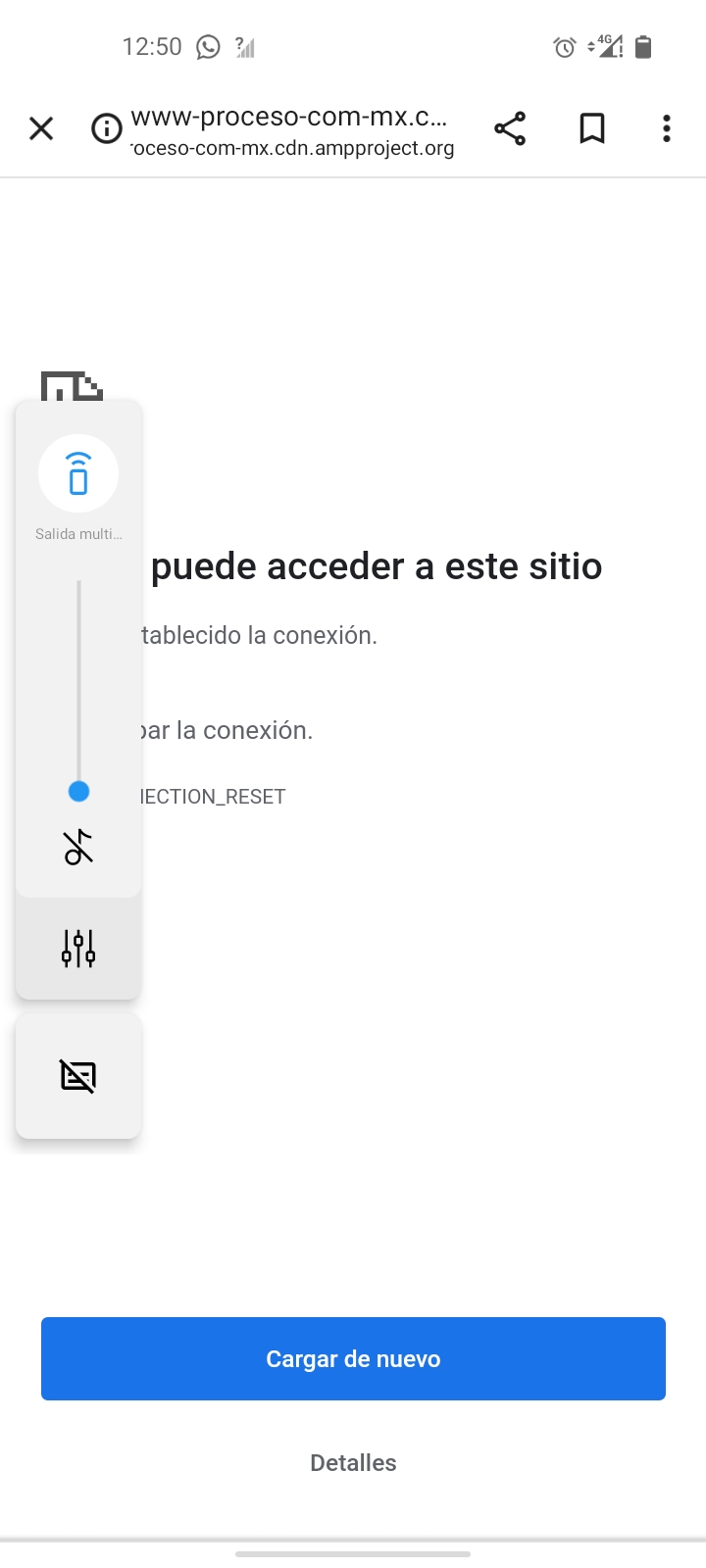Toggle the media mute icon
The image size is (706, 1568).
pos(78,847)
